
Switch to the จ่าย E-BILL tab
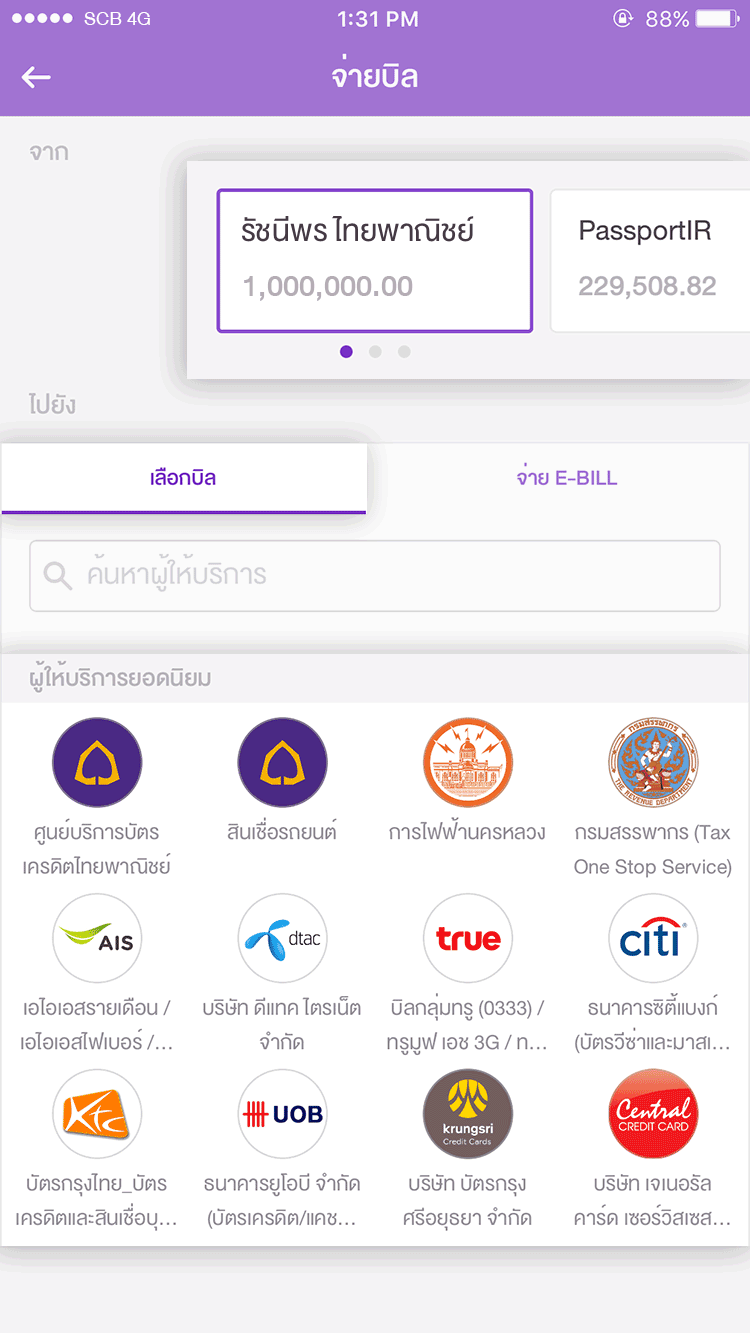click(x=566, y=478)
